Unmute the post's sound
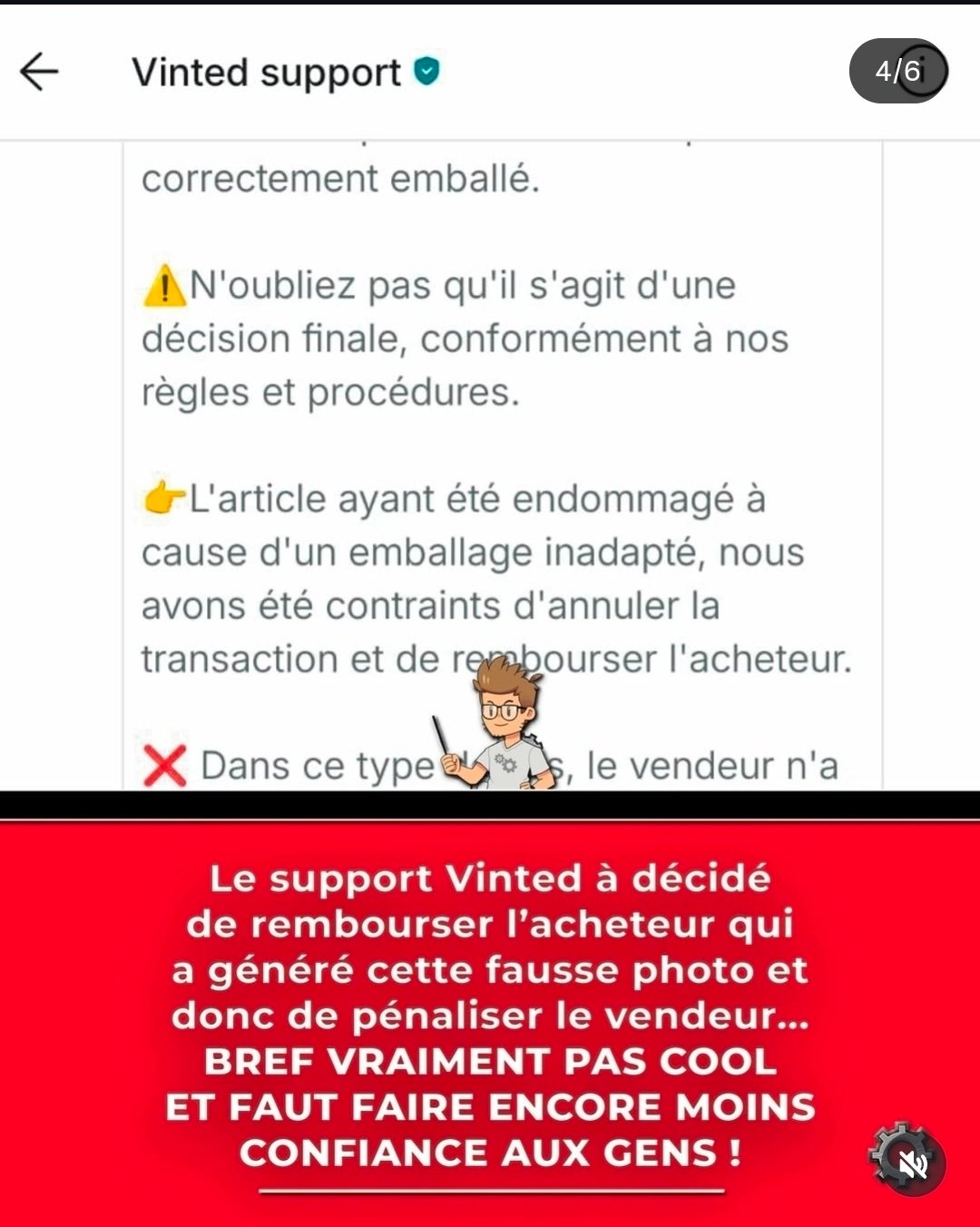The width and height of the screenshot is (980, 1227). pos(913,1163)
